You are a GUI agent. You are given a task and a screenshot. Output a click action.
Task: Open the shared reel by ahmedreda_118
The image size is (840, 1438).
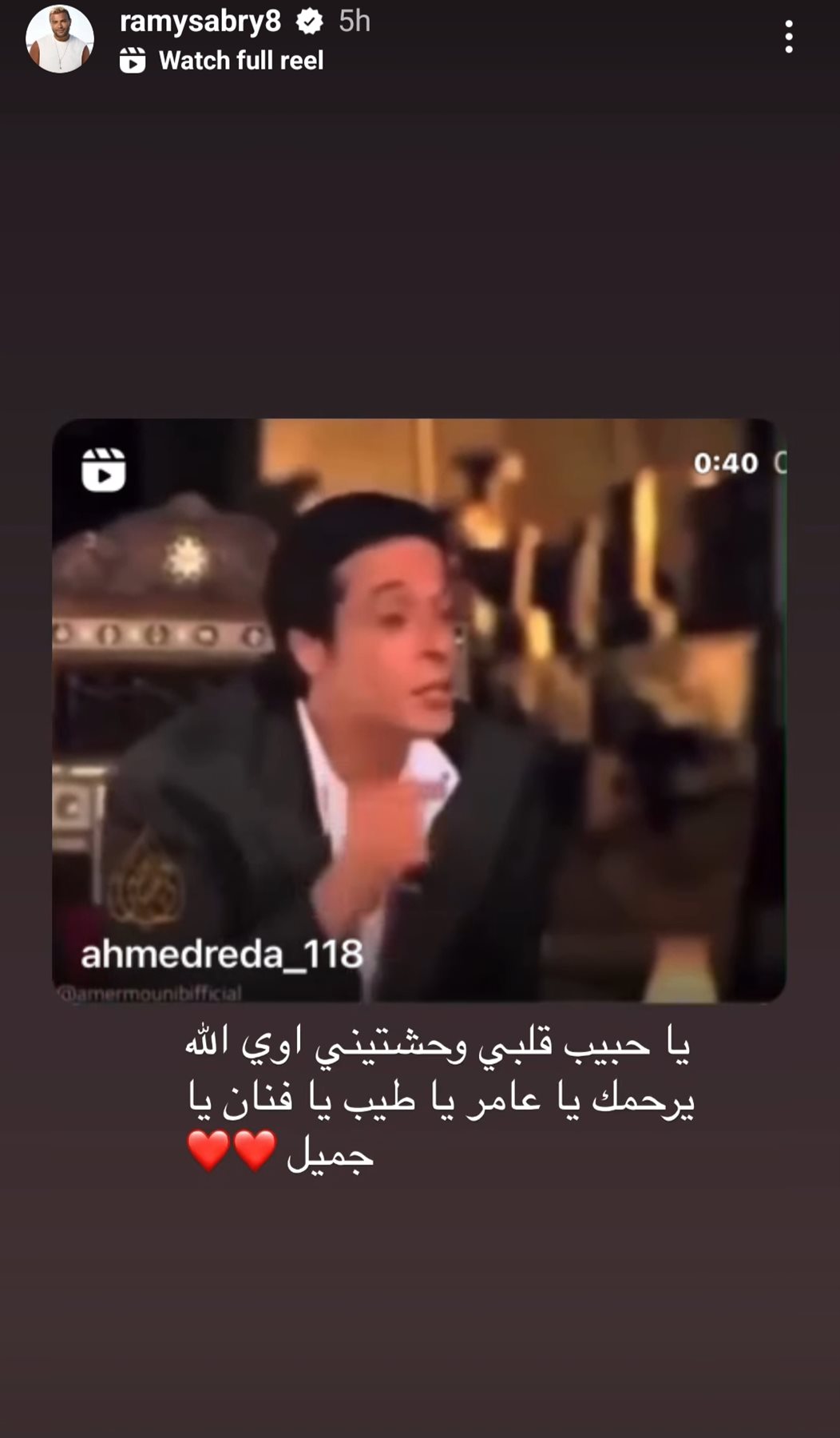(419, 711)
